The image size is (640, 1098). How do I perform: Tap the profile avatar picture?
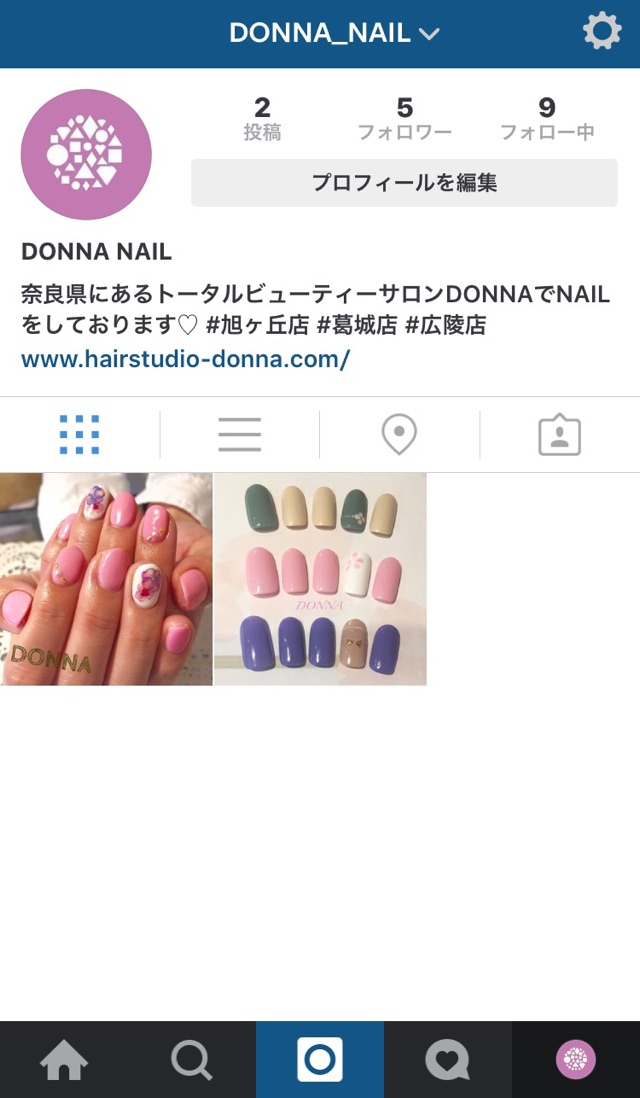pyautogui.click(x=86, y=154)
